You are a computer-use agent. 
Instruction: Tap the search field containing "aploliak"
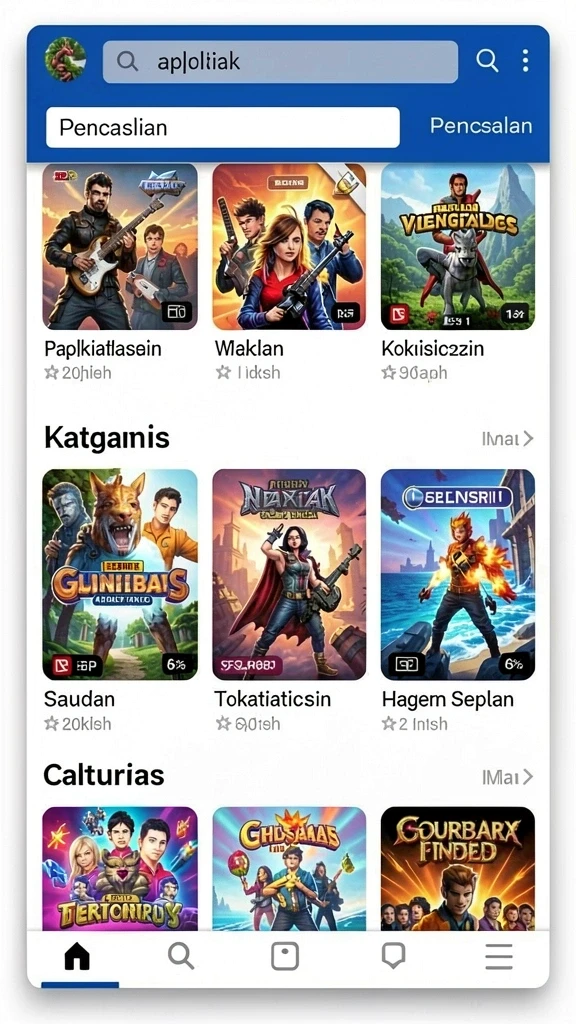tap(280, 61)
